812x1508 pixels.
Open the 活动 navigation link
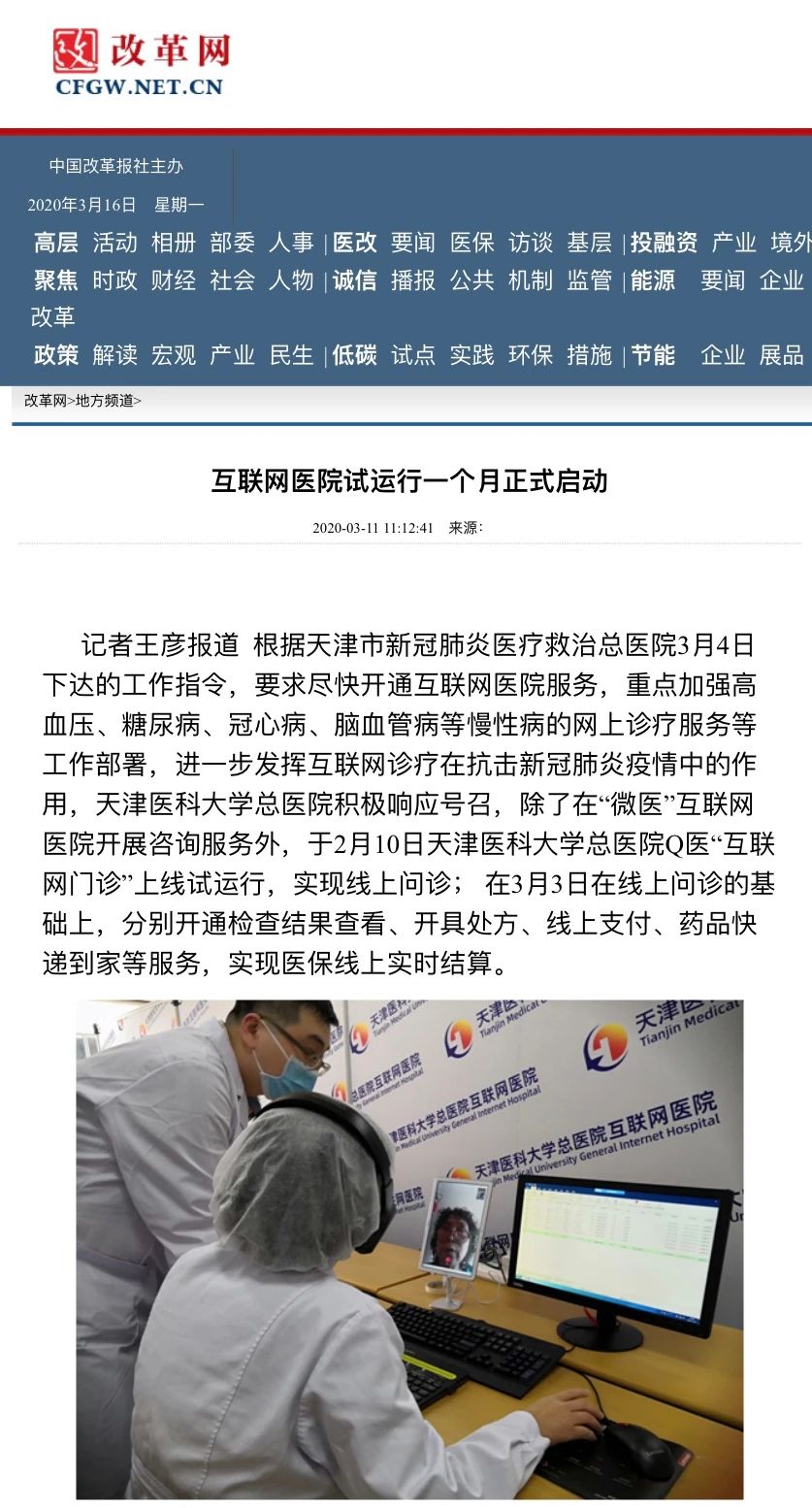point(114,243)
